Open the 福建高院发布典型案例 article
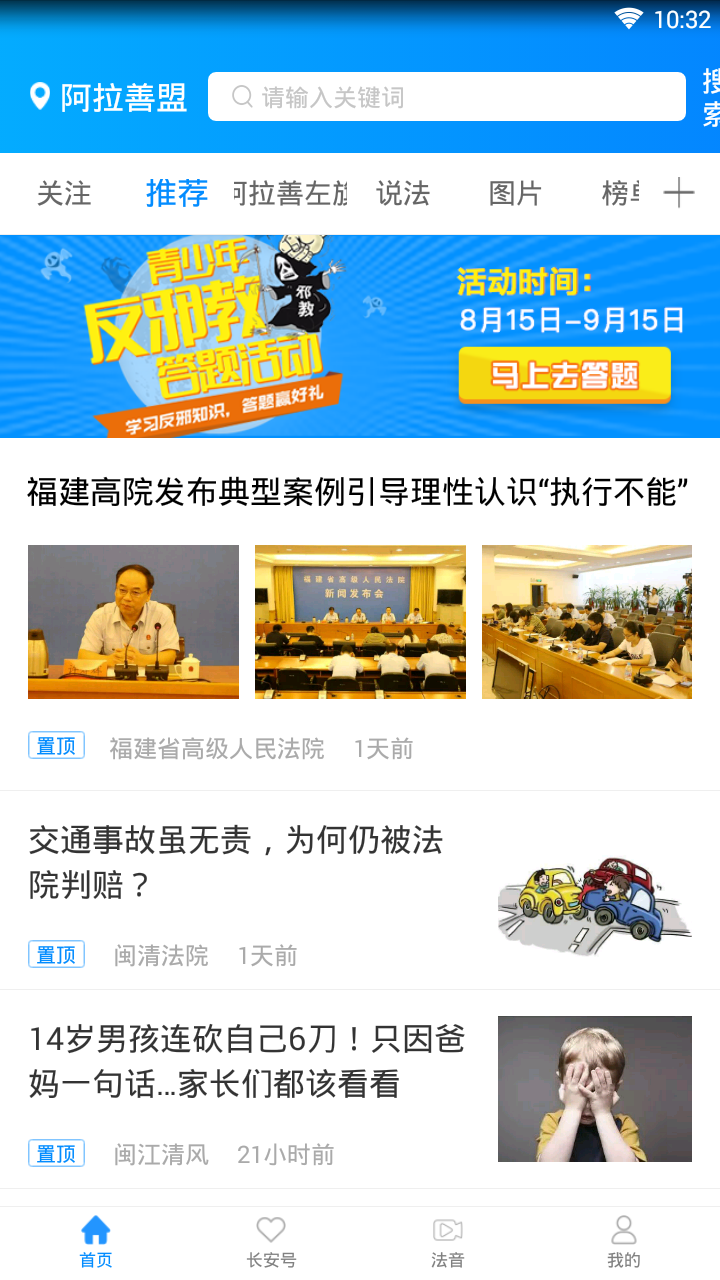This screenshot has height=1280, width=720. (x=358, y=492)
